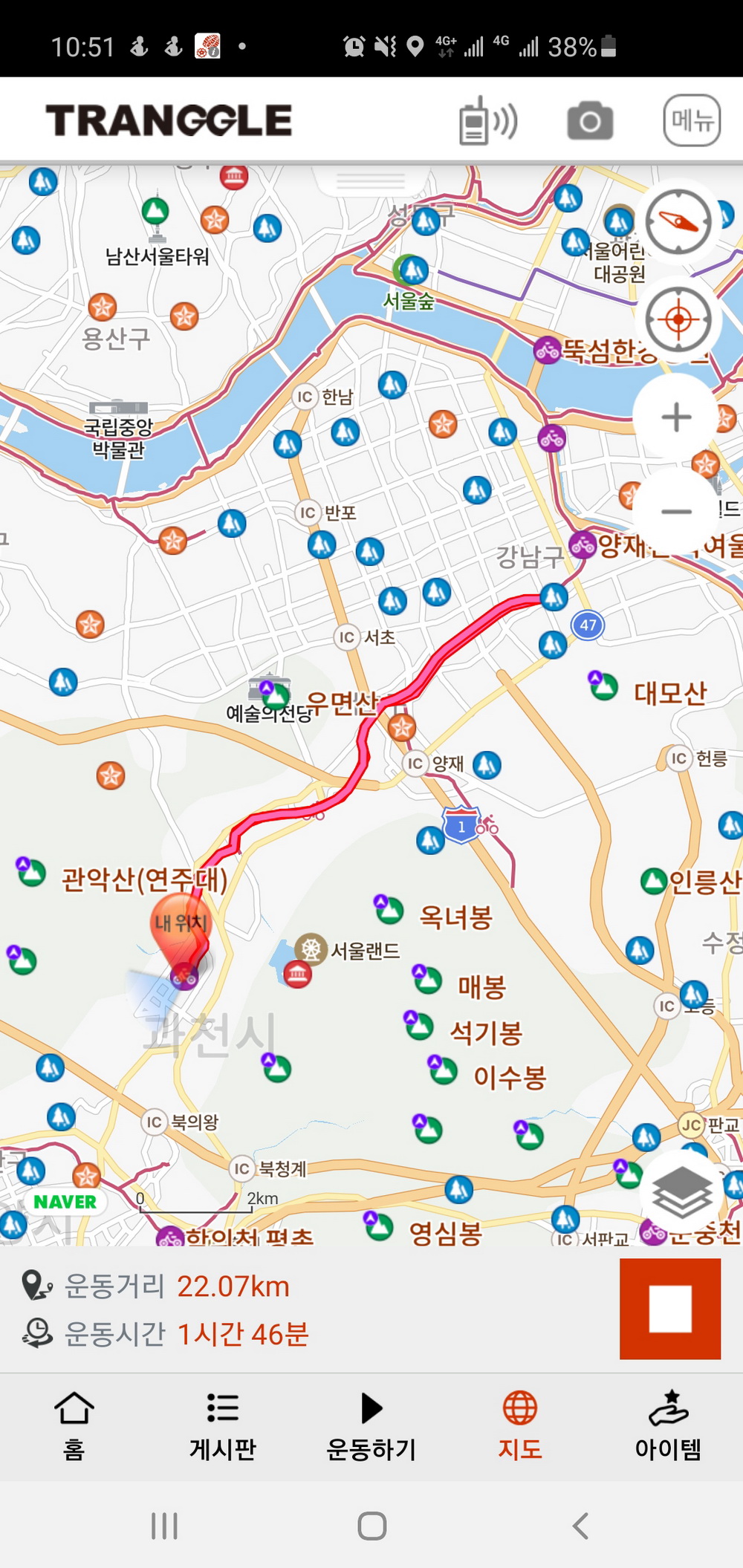This screenshot has height=1568, width=743.
Task: Open the walkie-talkie voice icon
Action: [x=487, y=121]
